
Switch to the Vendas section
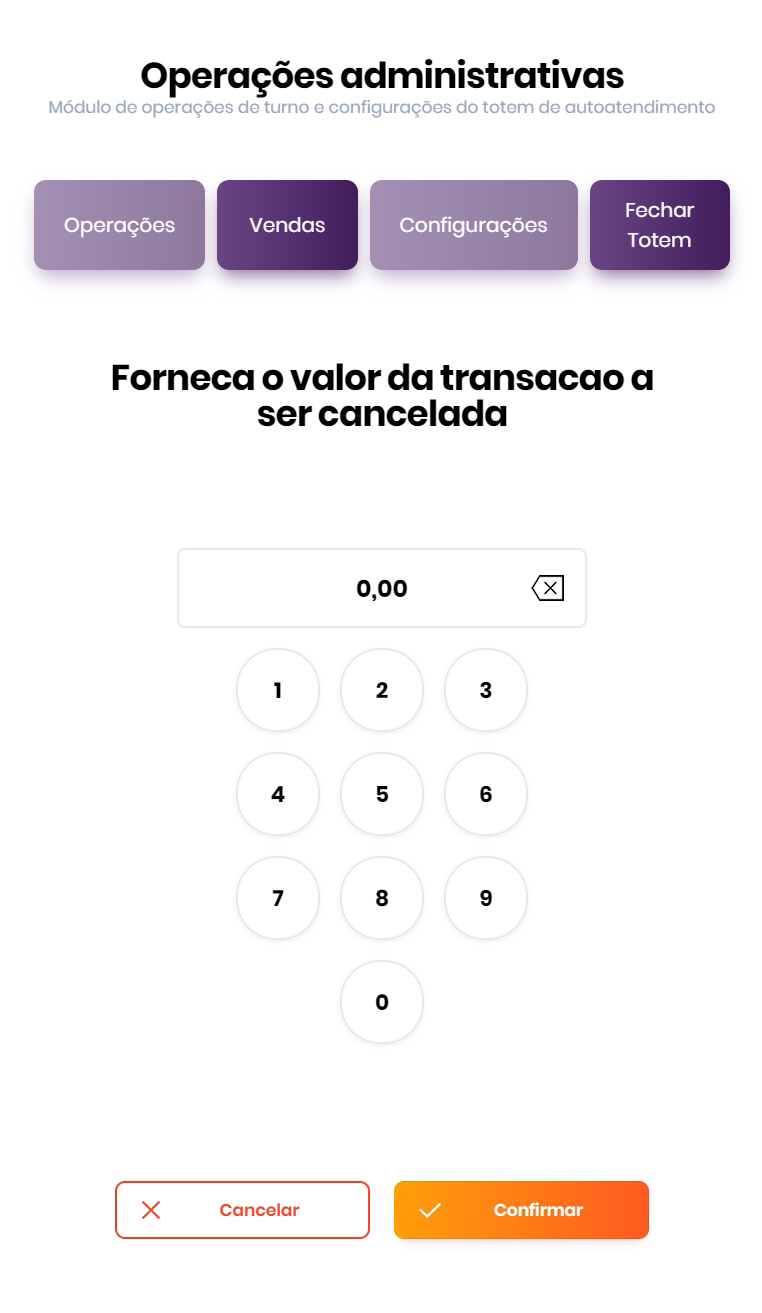pyautogui.click(x=287, y=225)
